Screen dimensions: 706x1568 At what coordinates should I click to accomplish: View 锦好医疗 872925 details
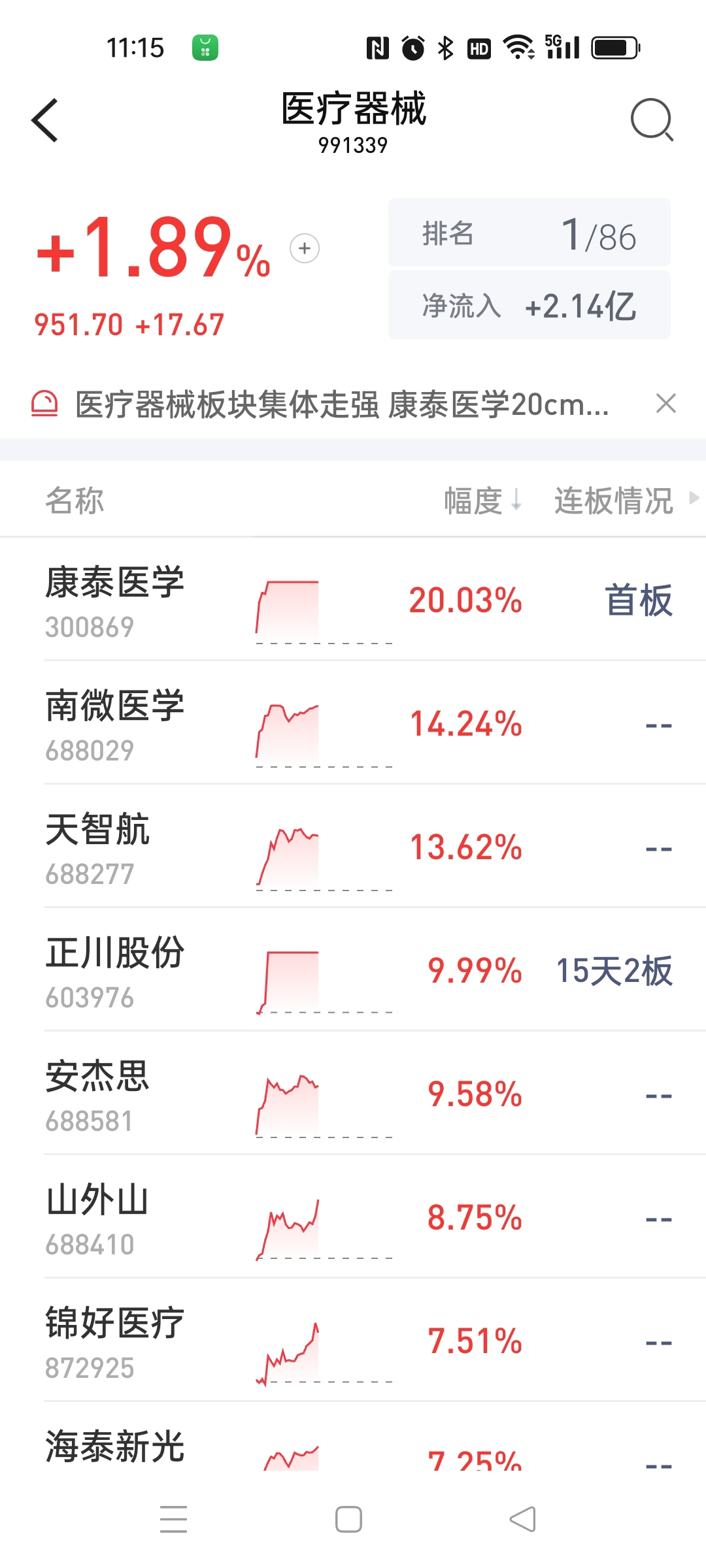point(353,1341)
